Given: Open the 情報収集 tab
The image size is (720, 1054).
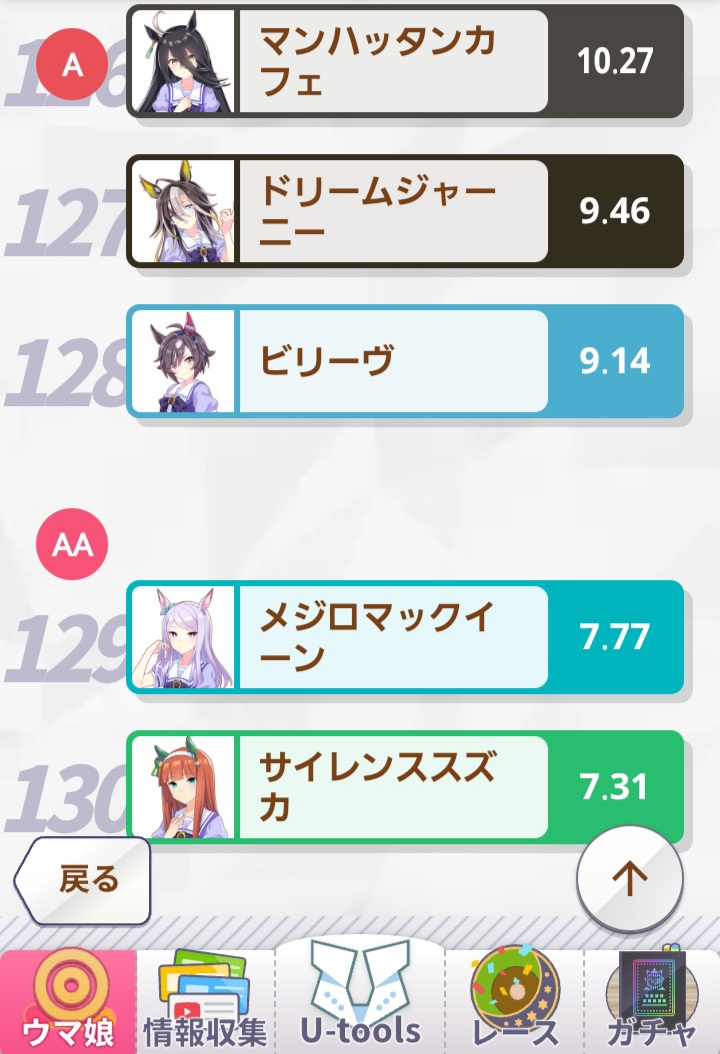Looking at the screenshot, I should pos(205,1001).
